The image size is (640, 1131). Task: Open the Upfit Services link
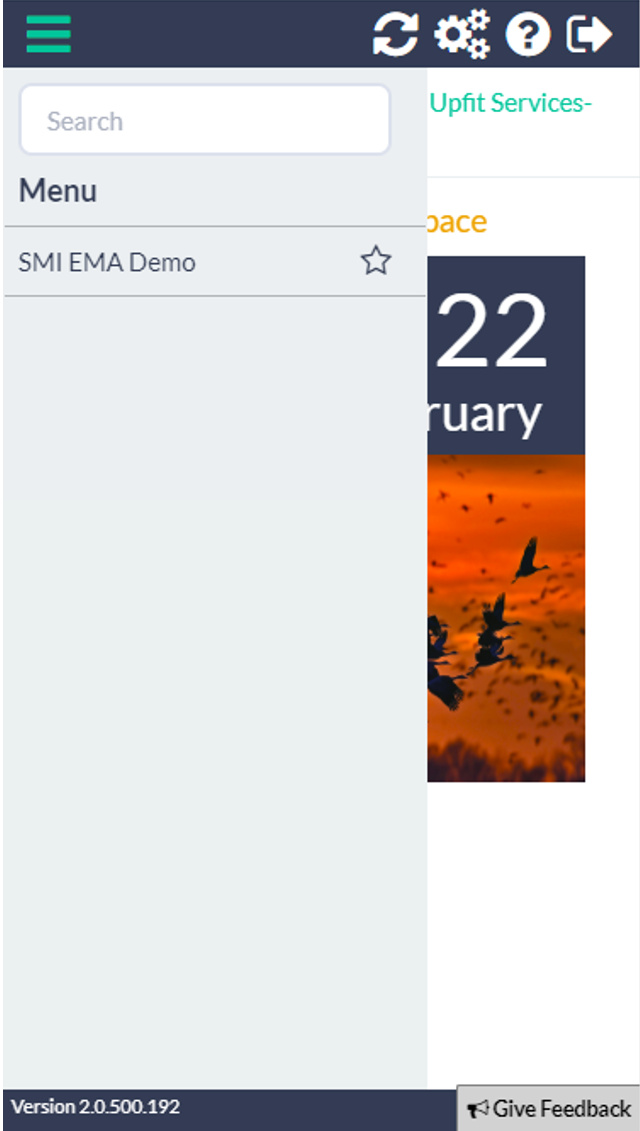click(510, 104)
